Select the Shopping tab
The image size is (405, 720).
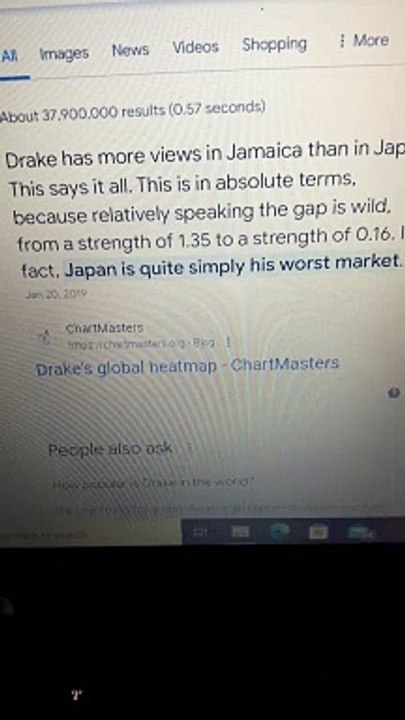pyautogui.click(x=274, y=44)
